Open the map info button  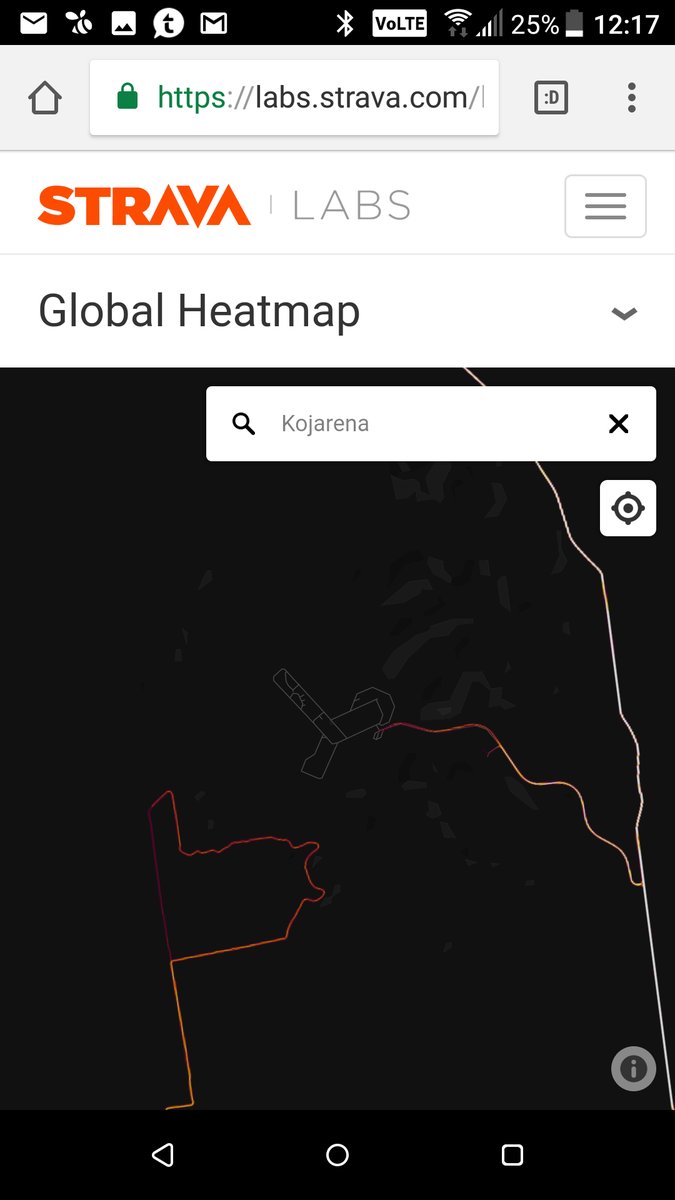pyautogui.click(x=633, y=1069)
